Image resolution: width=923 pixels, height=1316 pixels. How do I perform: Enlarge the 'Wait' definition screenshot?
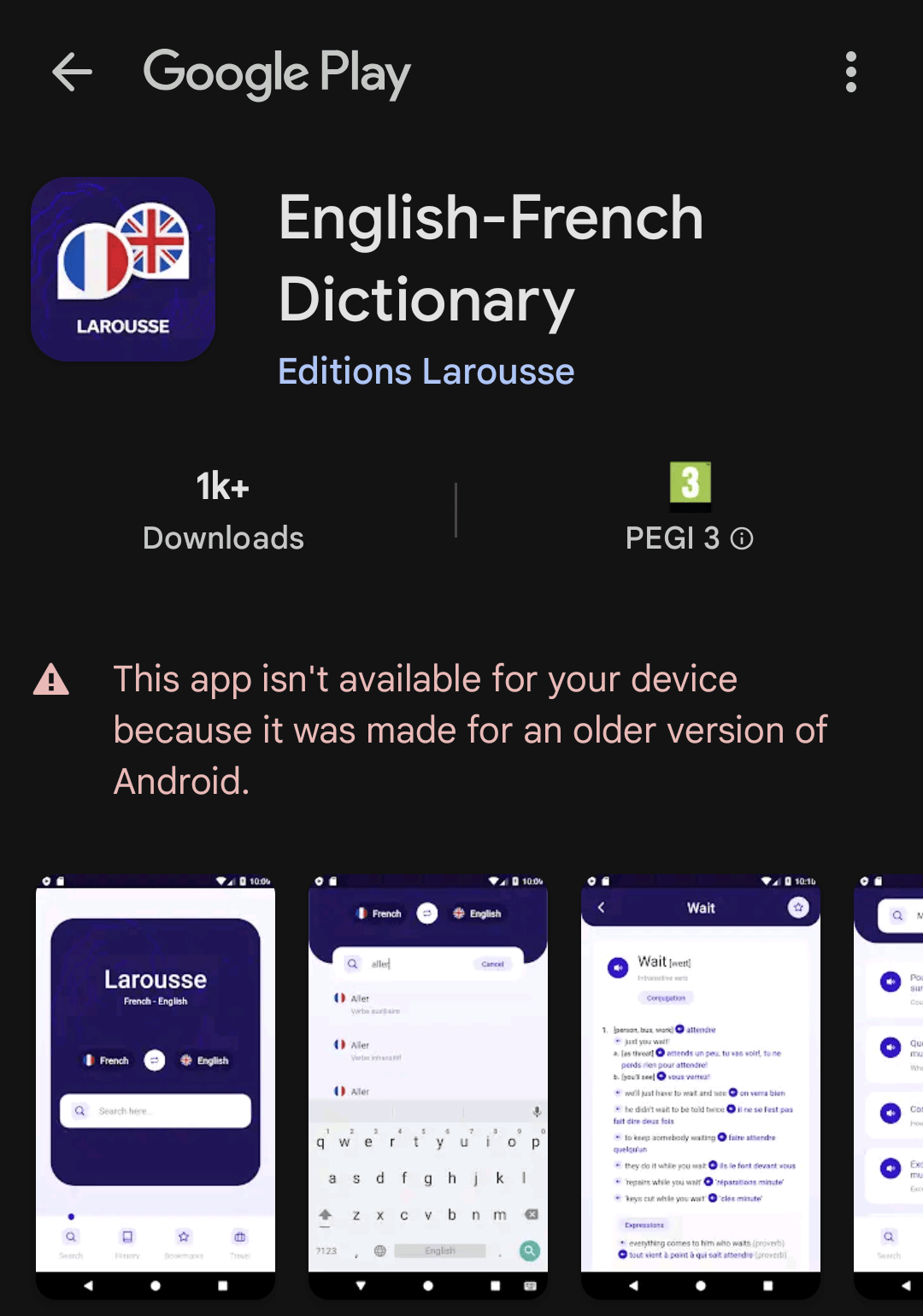coord(700,1085)
